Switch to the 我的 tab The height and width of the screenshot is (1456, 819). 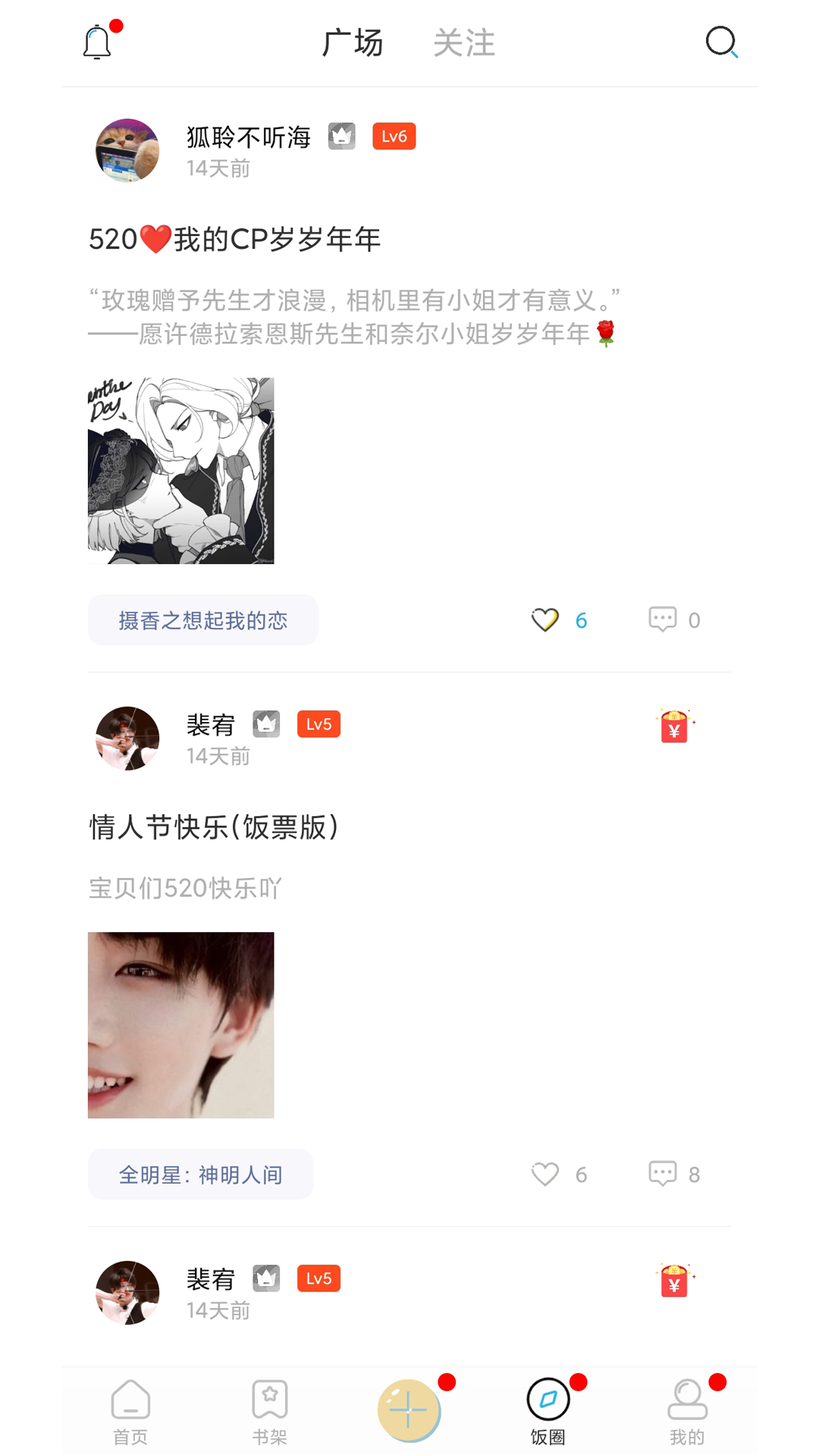[687, 1410]
